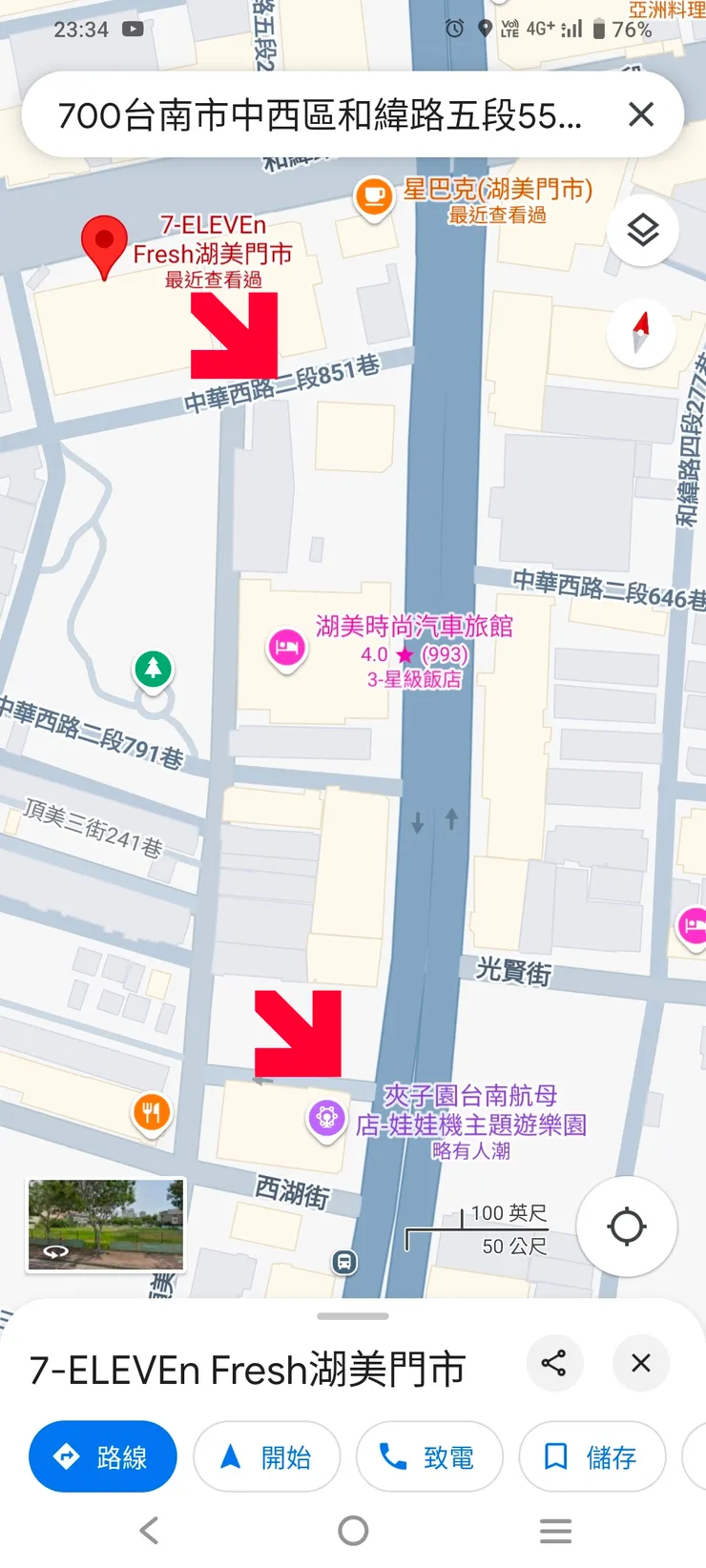Open the map layers selector
Viewport: 706px width, 1568px height.
pos(642,230)
